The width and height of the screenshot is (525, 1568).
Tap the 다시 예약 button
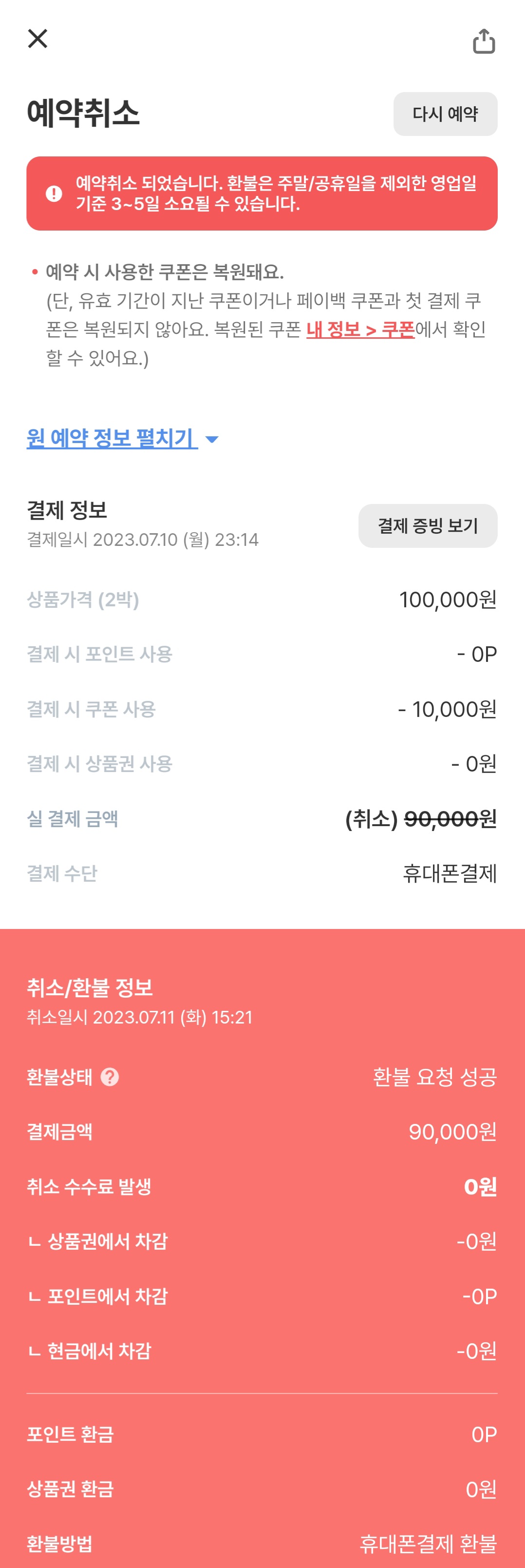click(445, 114)
